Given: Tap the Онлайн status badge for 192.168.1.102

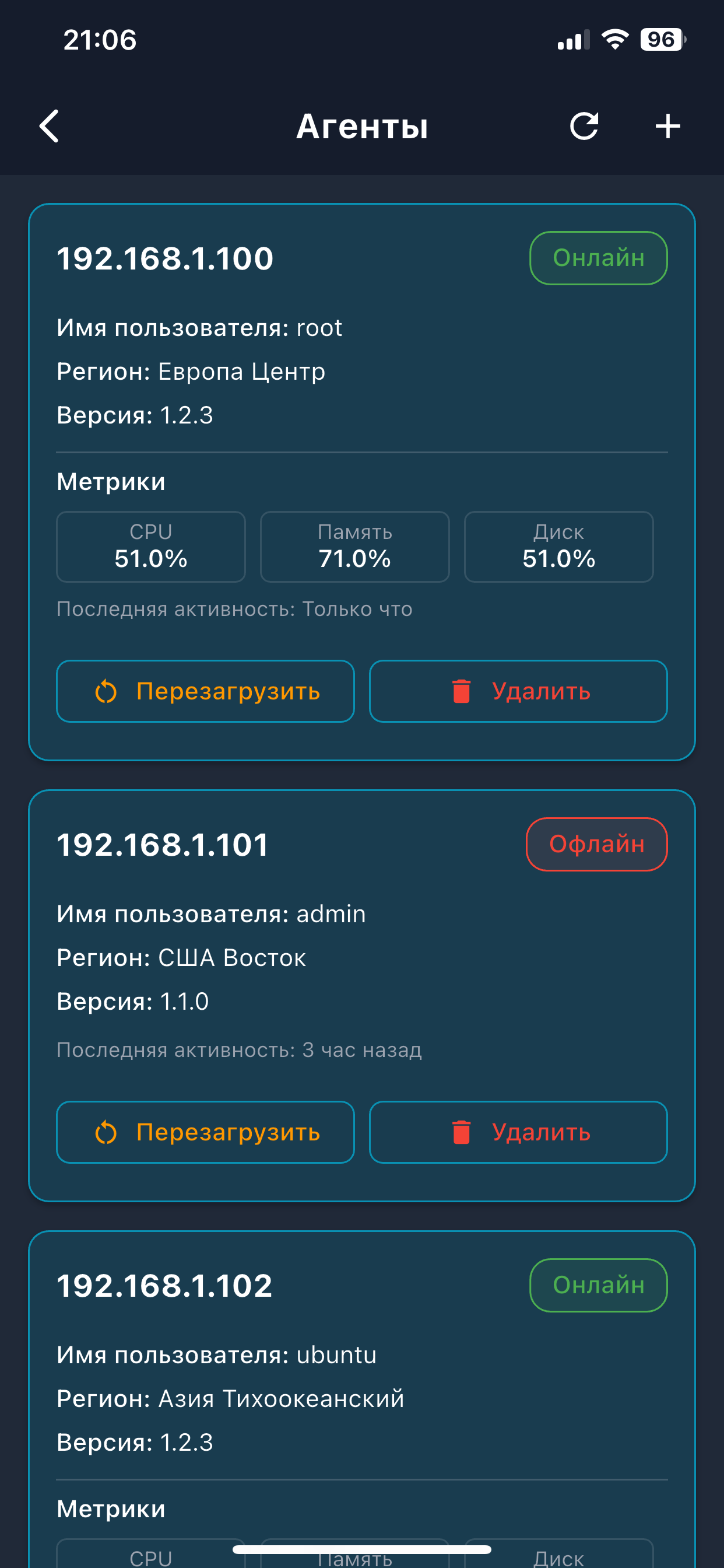Looking at the screenshot, I should click(x=598, y=1284).
